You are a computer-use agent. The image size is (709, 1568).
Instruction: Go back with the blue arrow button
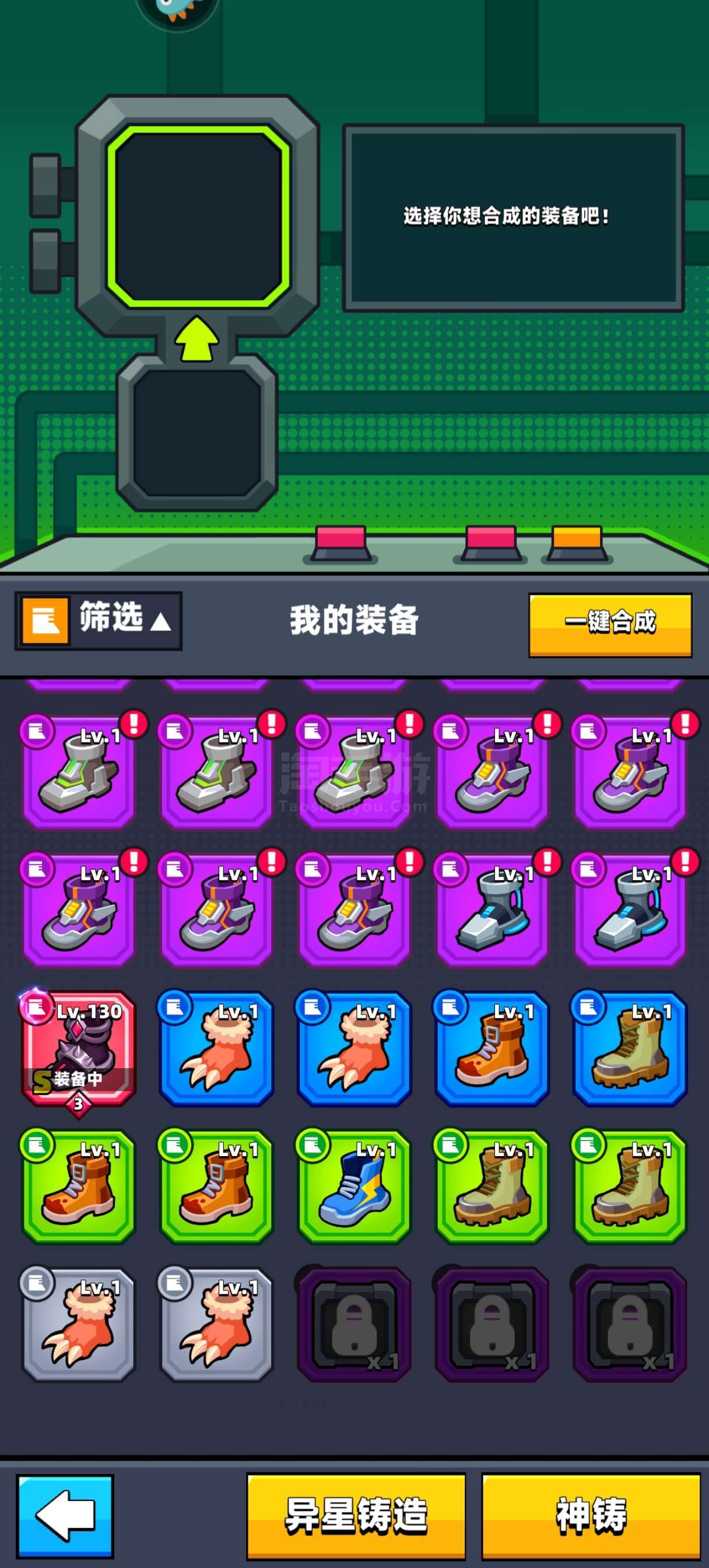point(65,1515)
